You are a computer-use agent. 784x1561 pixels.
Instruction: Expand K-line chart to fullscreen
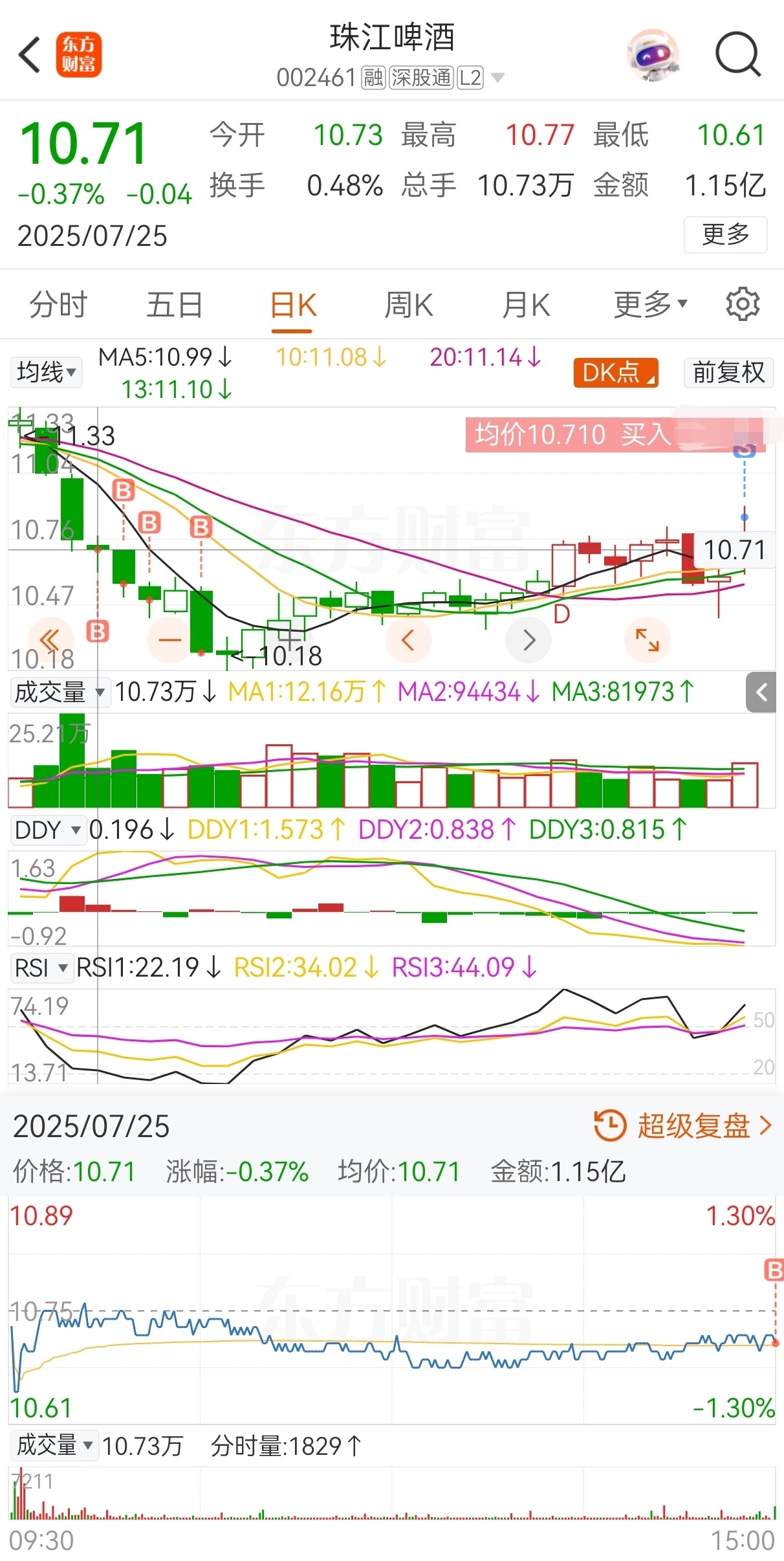pos(647,640)
